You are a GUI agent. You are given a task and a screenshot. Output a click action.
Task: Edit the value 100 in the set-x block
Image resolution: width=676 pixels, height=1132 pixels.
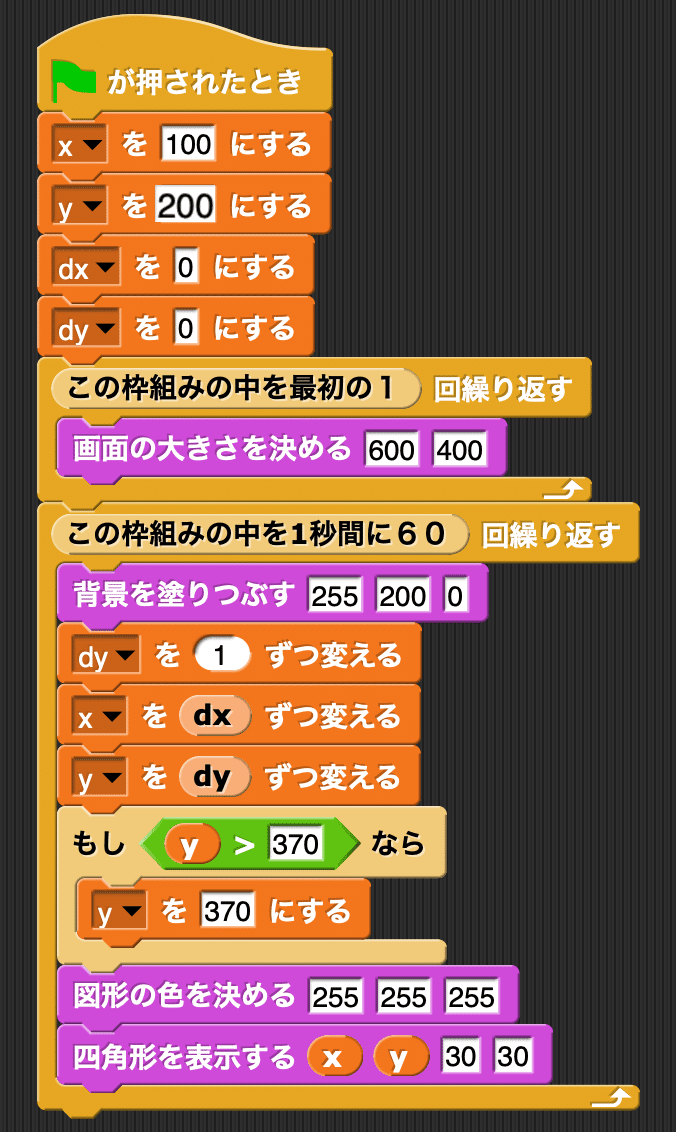pos(188,144)
